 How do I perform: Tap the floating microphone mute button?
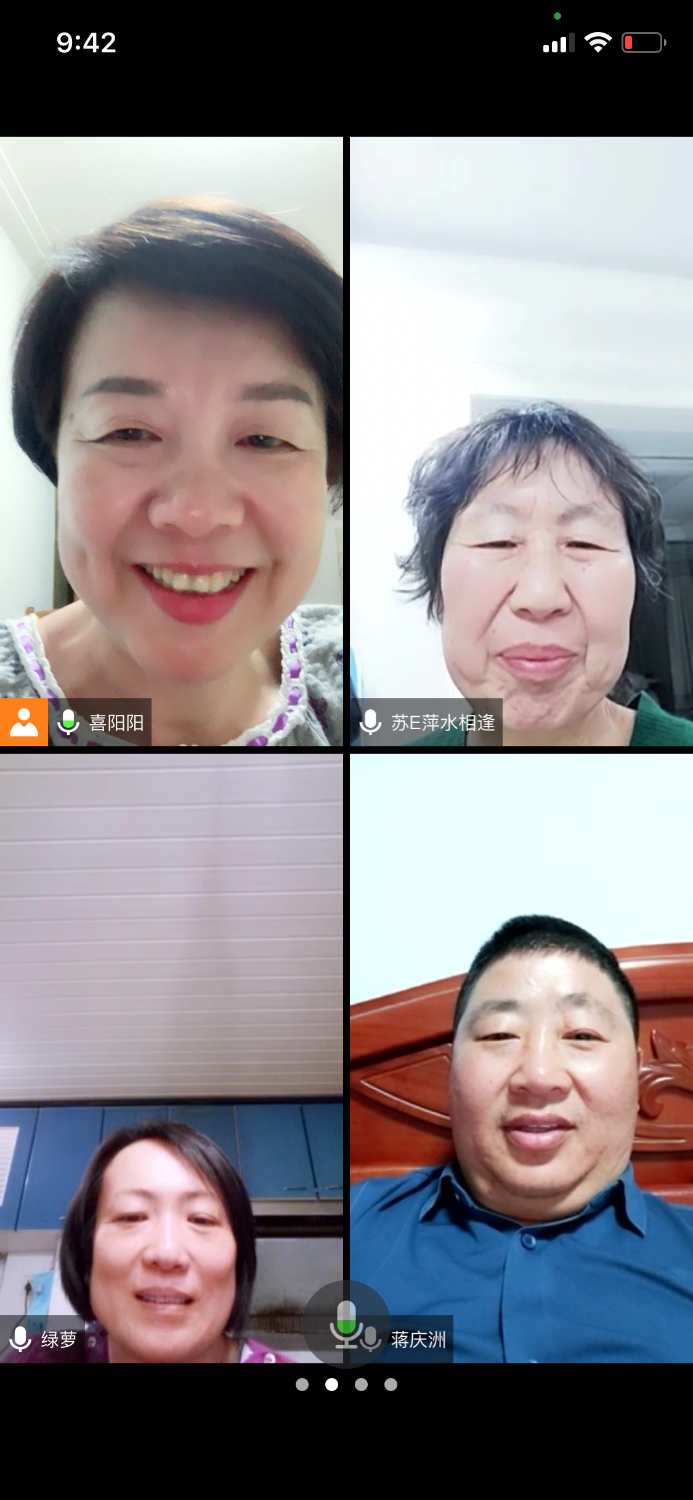click(x=347, y=1323)
